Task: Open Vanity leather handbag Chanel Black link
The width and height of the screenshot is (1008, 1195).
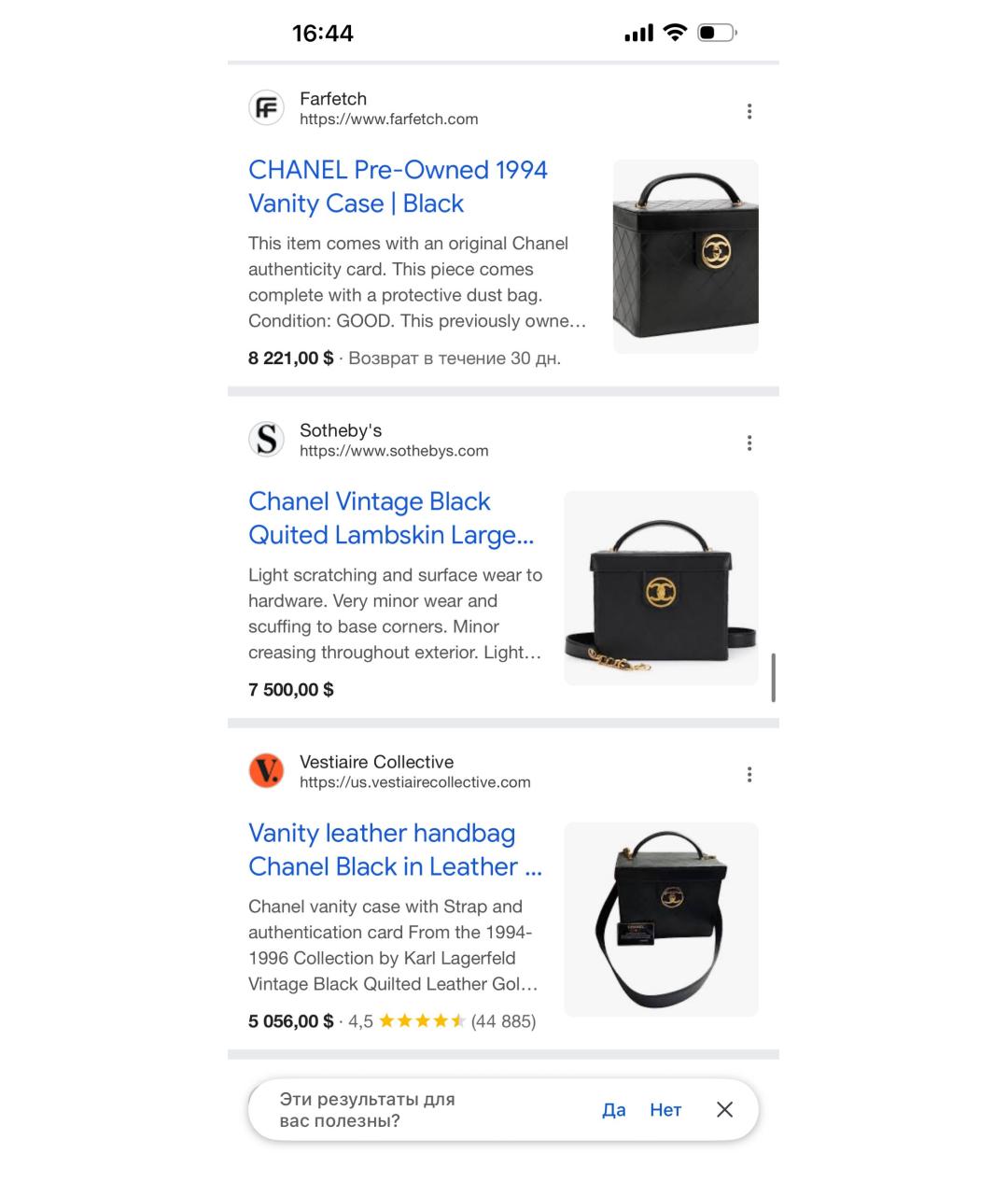Action: 395,850
